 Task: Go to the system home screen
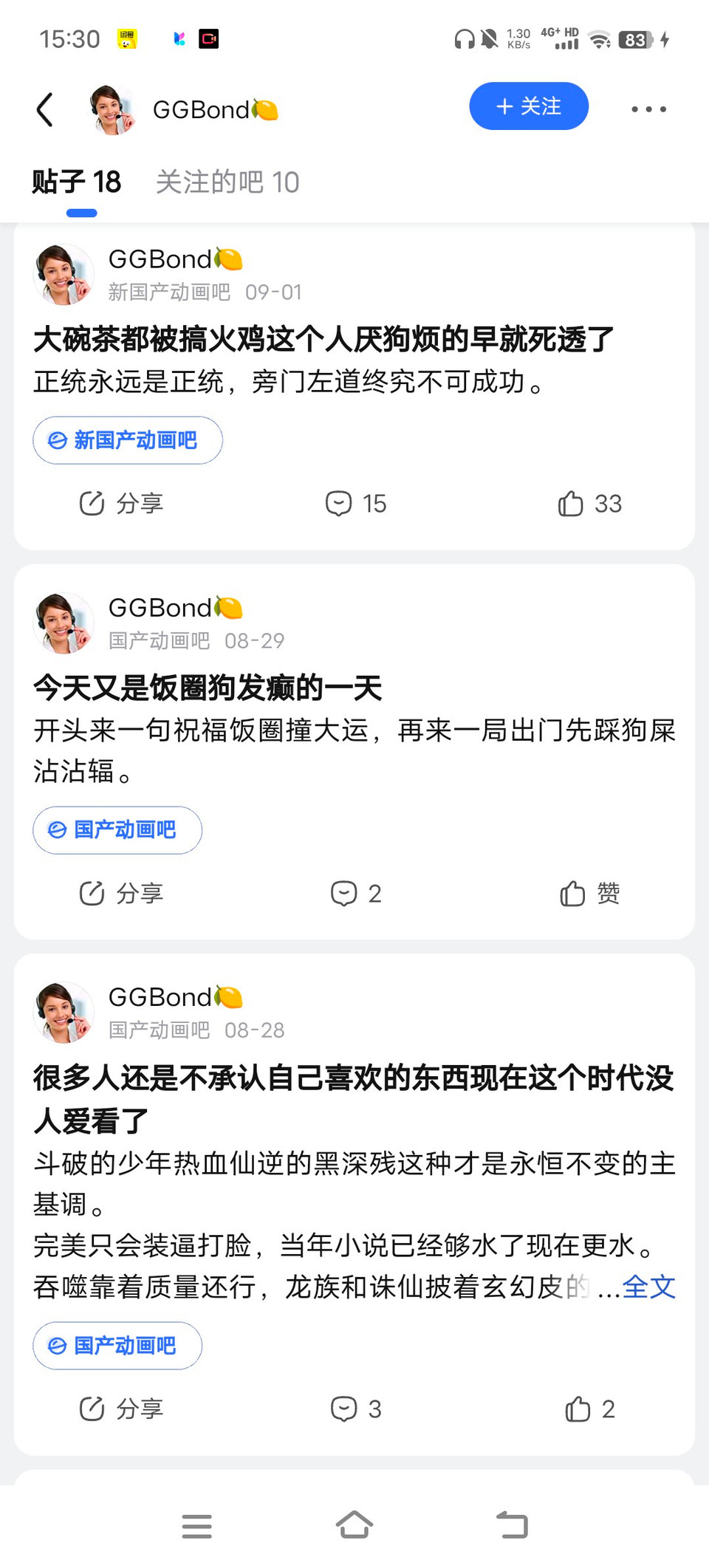(x=354, y=1525)
